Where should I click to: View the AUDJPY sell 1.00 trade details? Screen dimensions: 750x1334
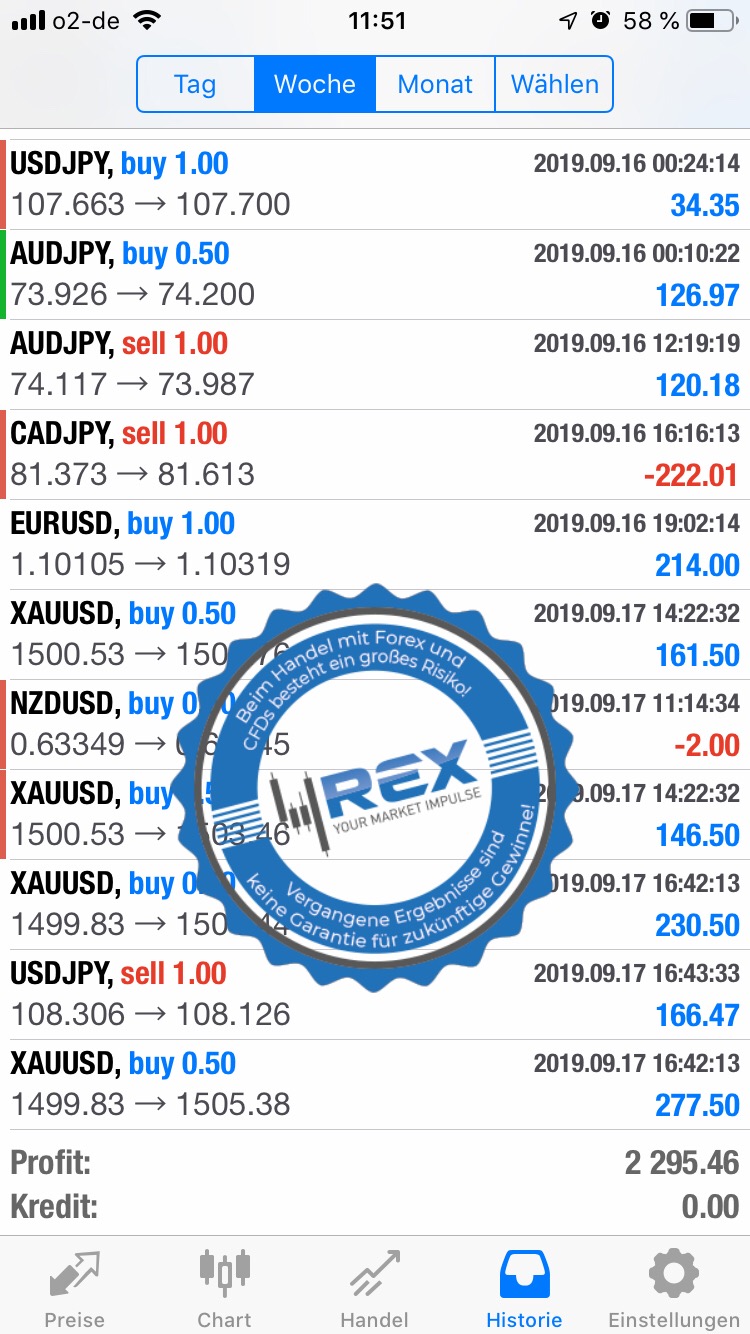coord(375,364)
